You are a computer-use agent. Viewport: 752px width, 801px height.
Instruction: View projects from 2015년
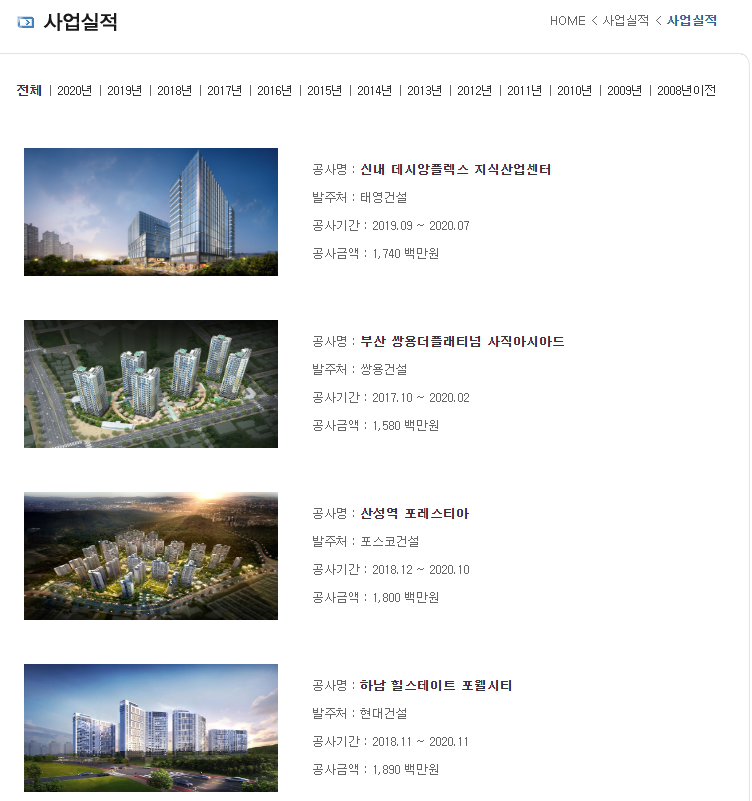coord(324,91)
